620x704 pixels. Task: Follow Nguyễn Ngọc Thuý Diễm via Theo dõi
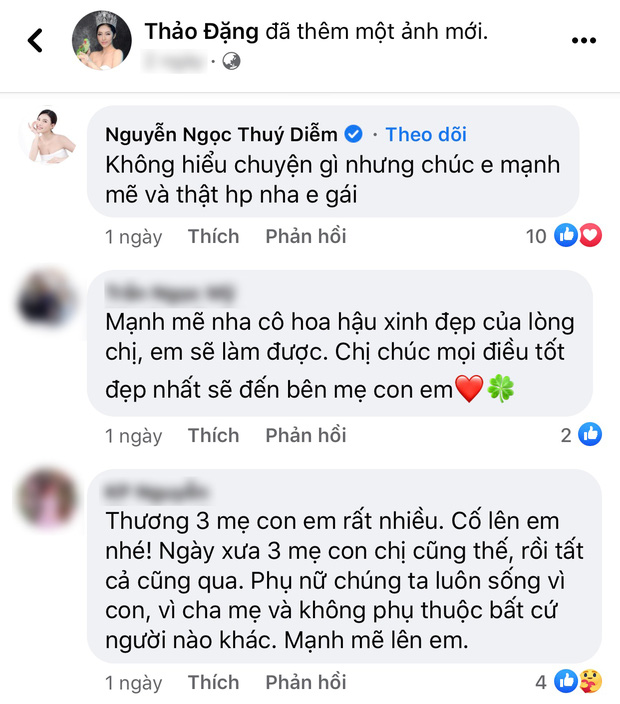click(x=426, y=134)
